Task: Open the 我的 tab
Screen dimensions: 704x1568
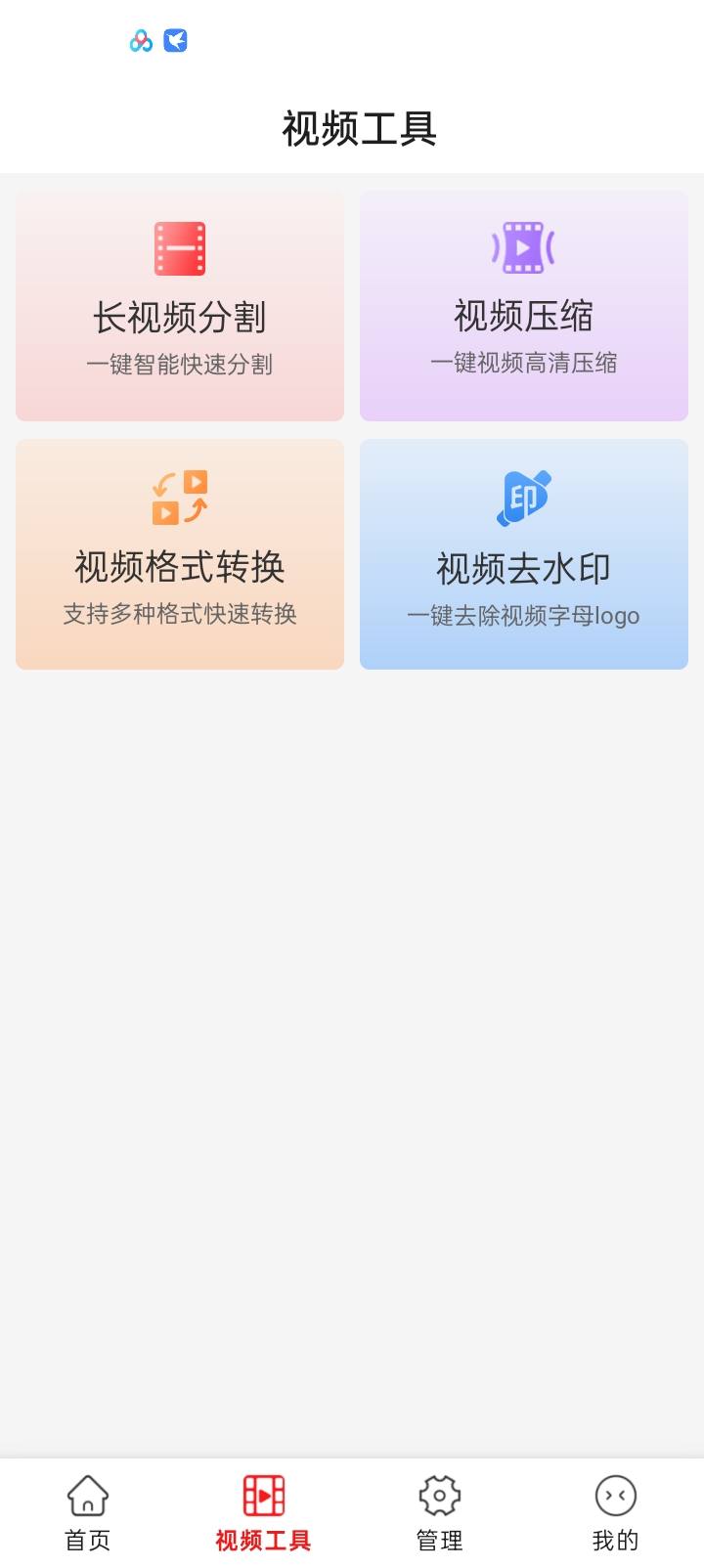Action: [615, 1513]
